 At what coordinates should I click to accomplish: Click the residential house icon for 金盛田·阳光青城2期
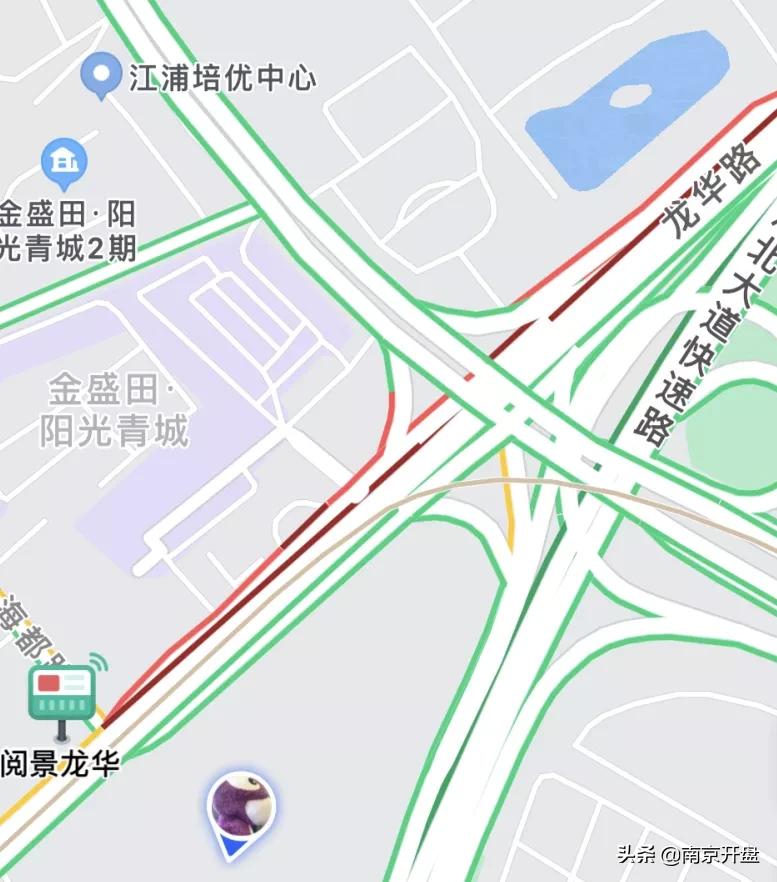(x=63, y=160)
